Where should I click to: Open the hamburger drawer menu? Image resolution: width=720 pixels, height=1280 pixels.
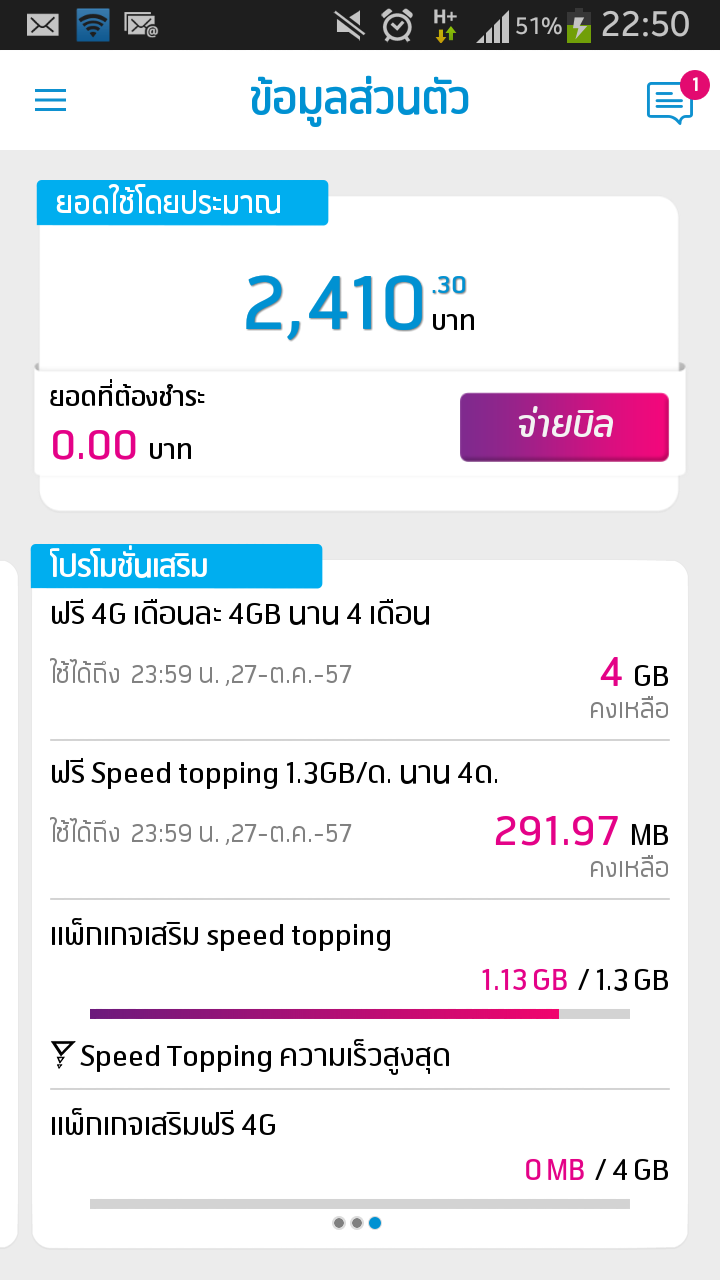tap(50, 100)
